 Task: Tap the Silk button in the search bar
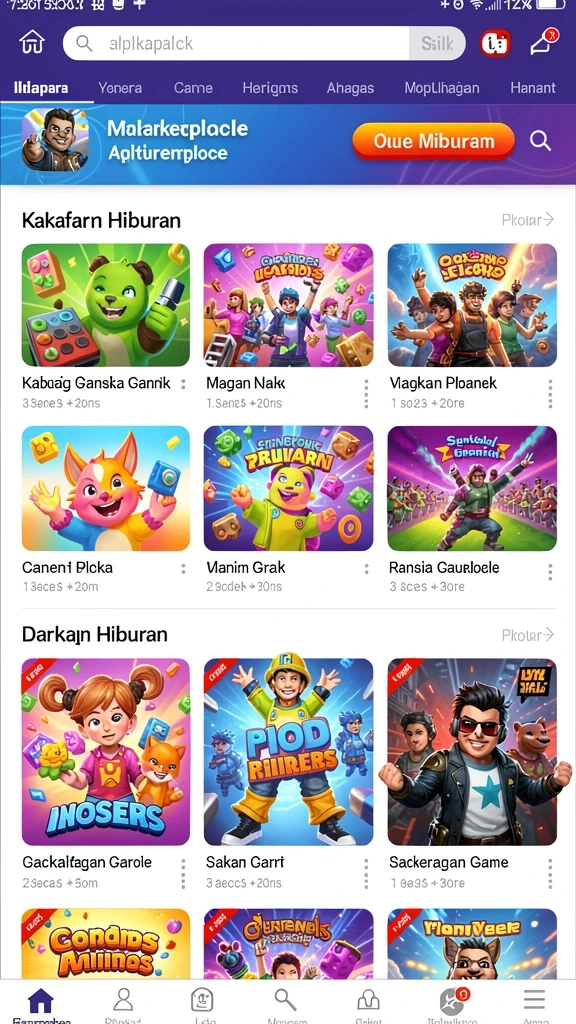point(437,44)
